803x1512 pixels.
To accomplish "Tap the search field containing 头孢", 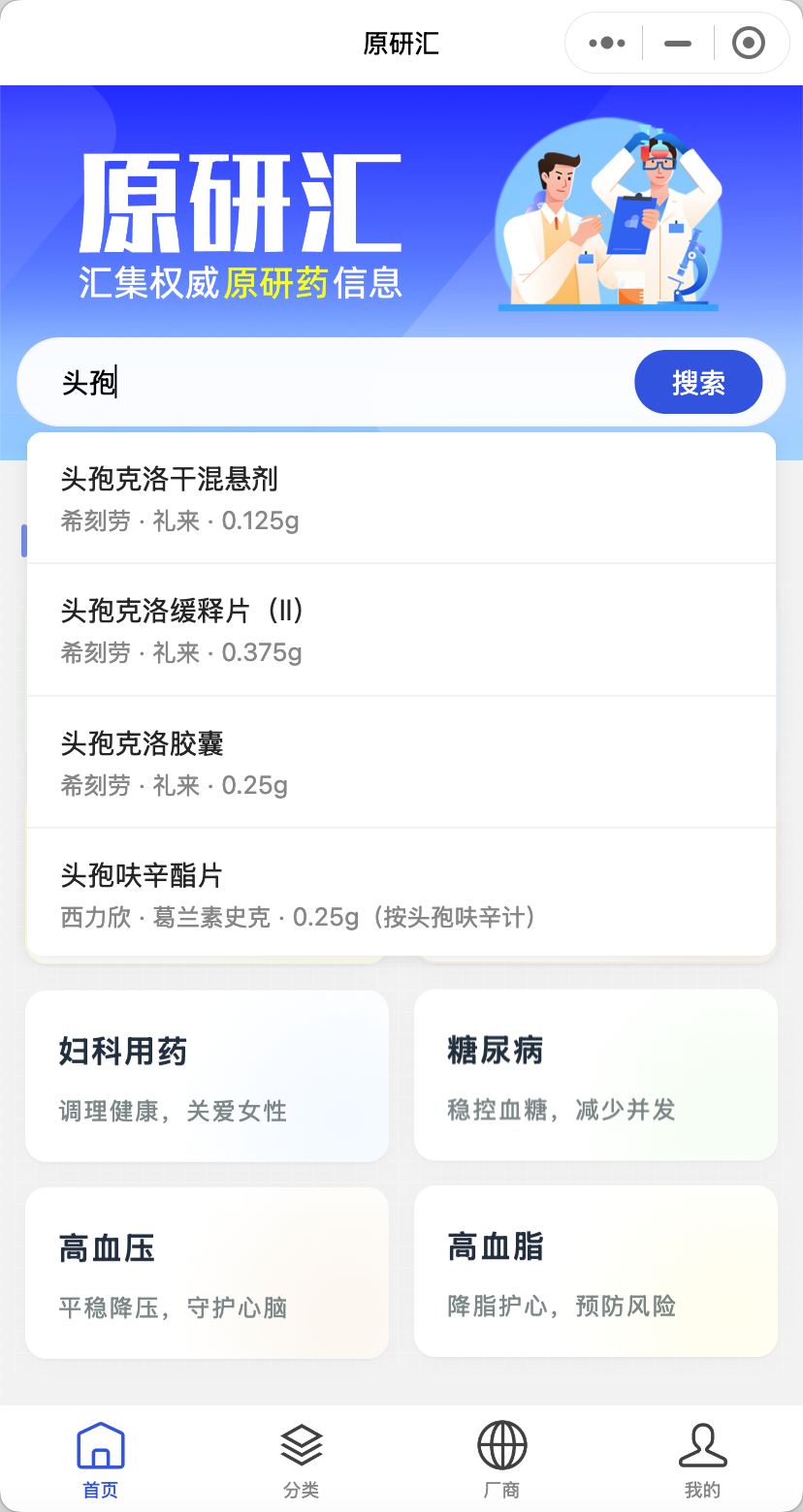I will [x=330, y=383].
